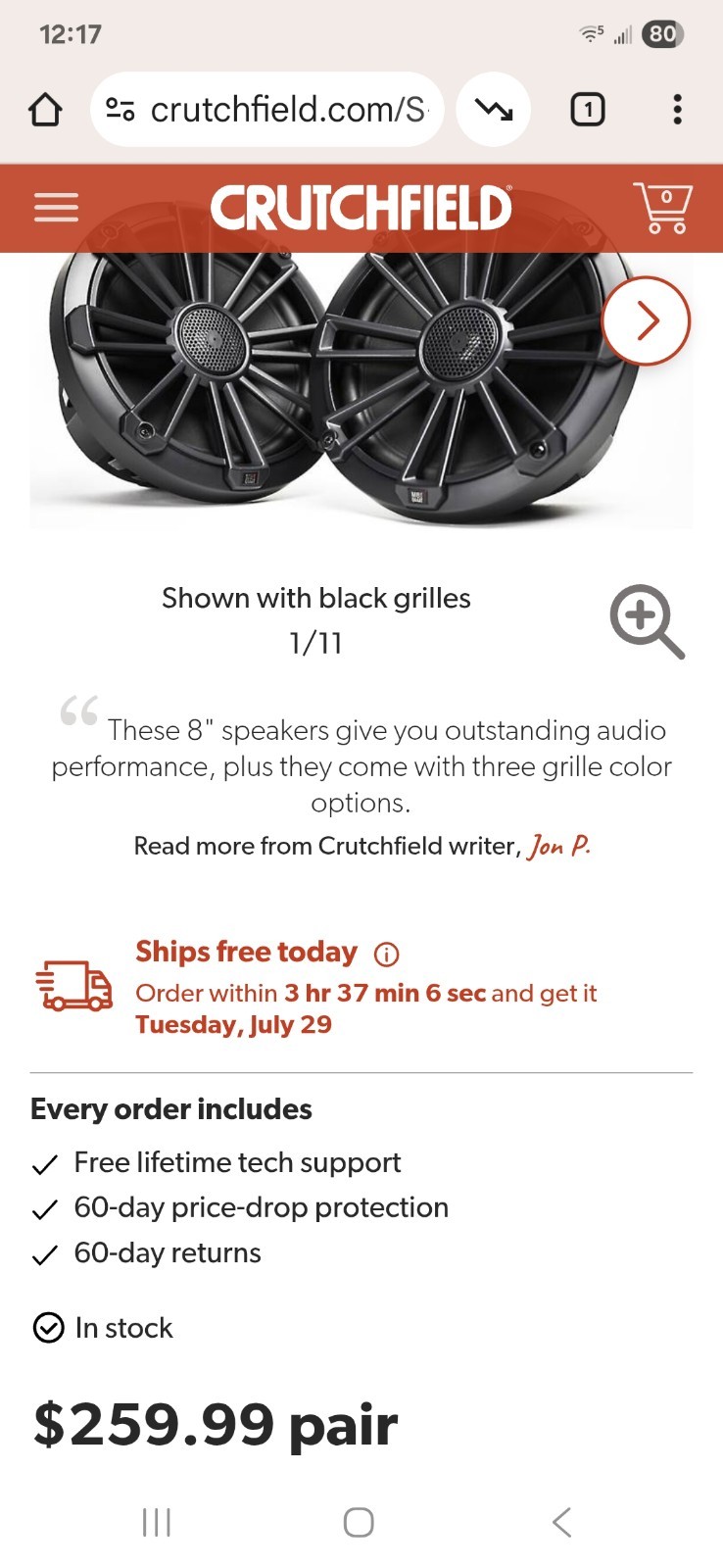View the shopping cart
The height and width of the screenshot is (1568, 723).
pyautogui.click(x=663, y=208)
